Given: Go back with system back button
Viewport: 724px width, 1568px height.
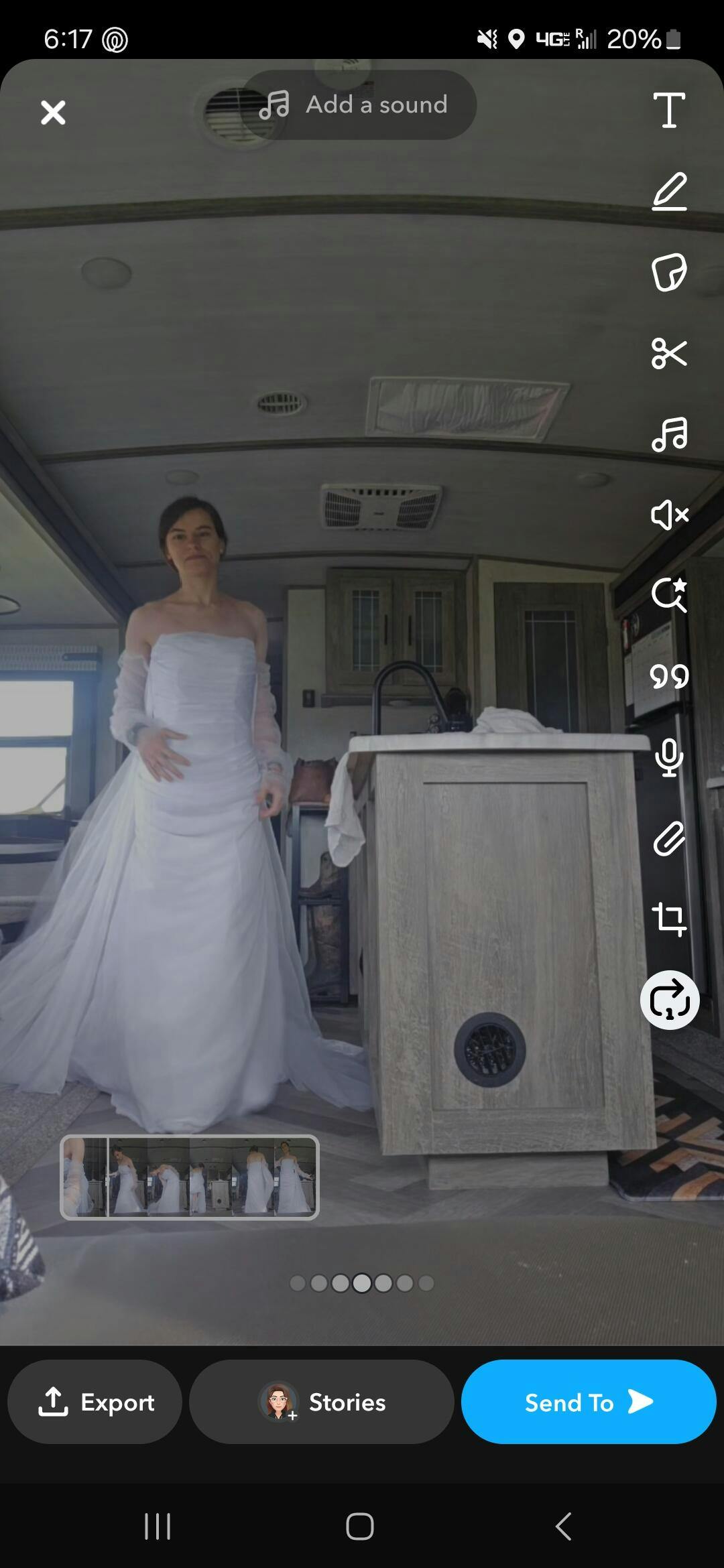Looking at the screenshot, I should (x=563, y=1526).
